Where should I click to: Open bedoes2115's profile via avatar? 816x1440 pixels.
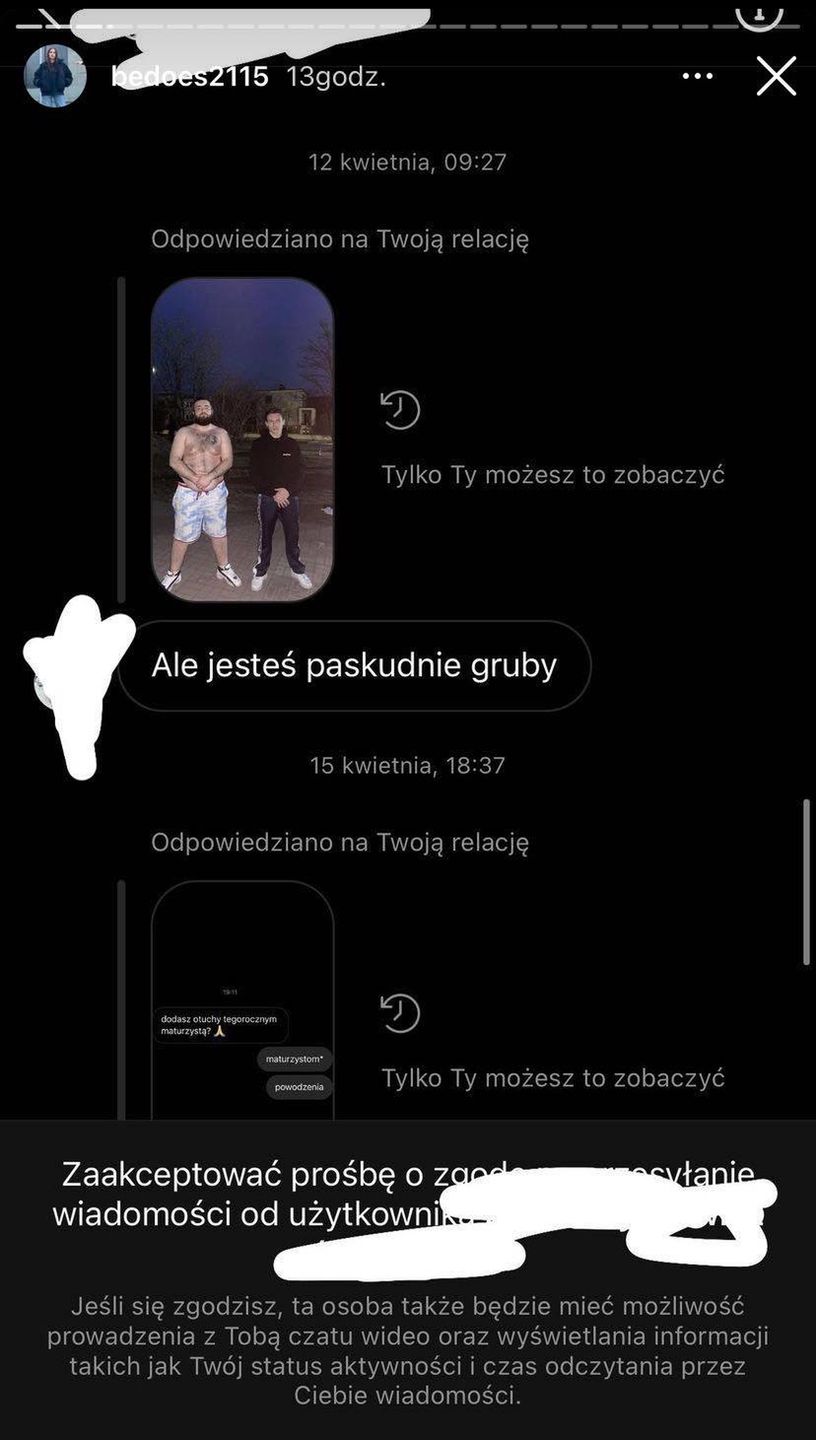[x=55, y=76]
